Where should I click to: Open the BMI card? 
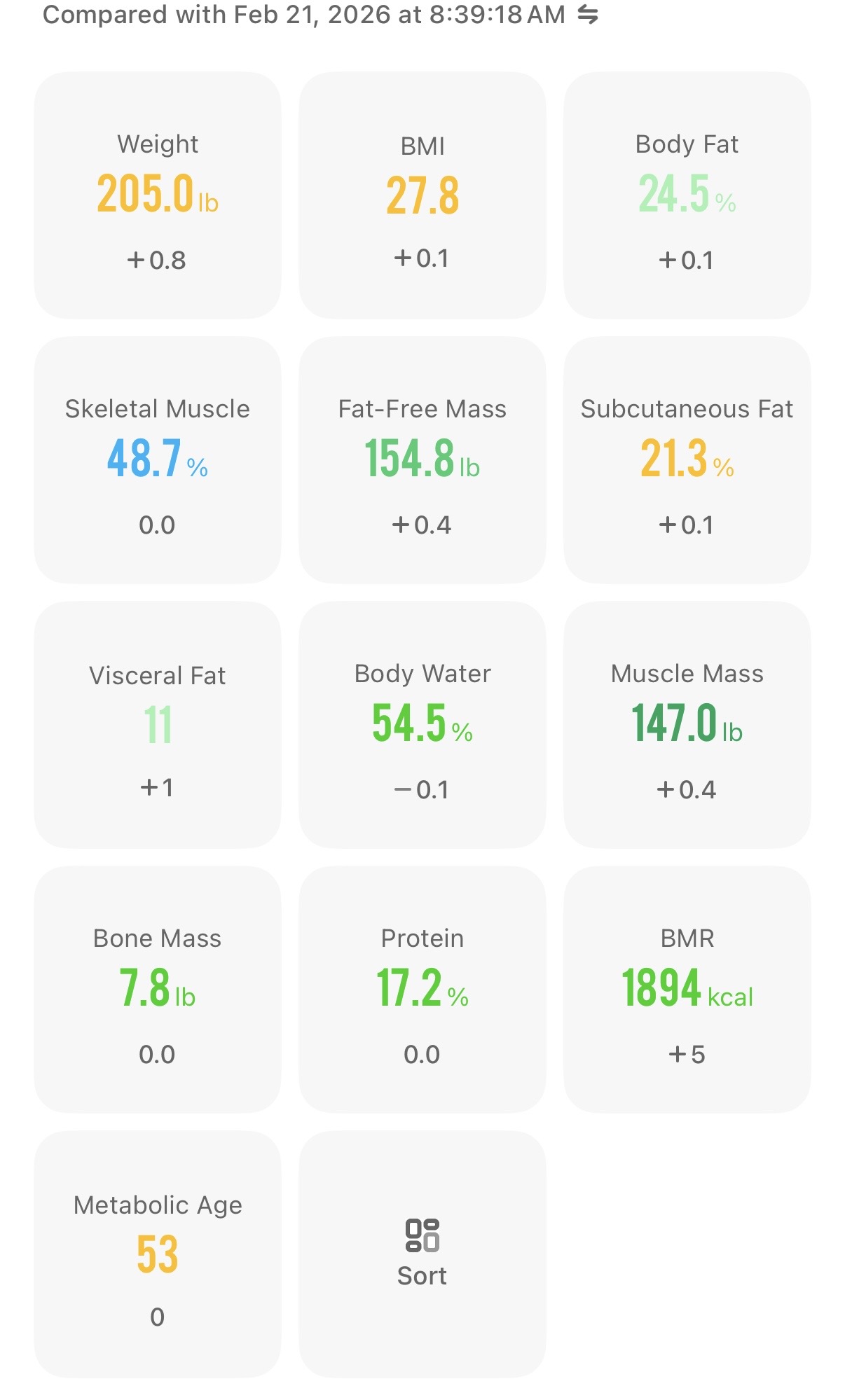point(422,195)
